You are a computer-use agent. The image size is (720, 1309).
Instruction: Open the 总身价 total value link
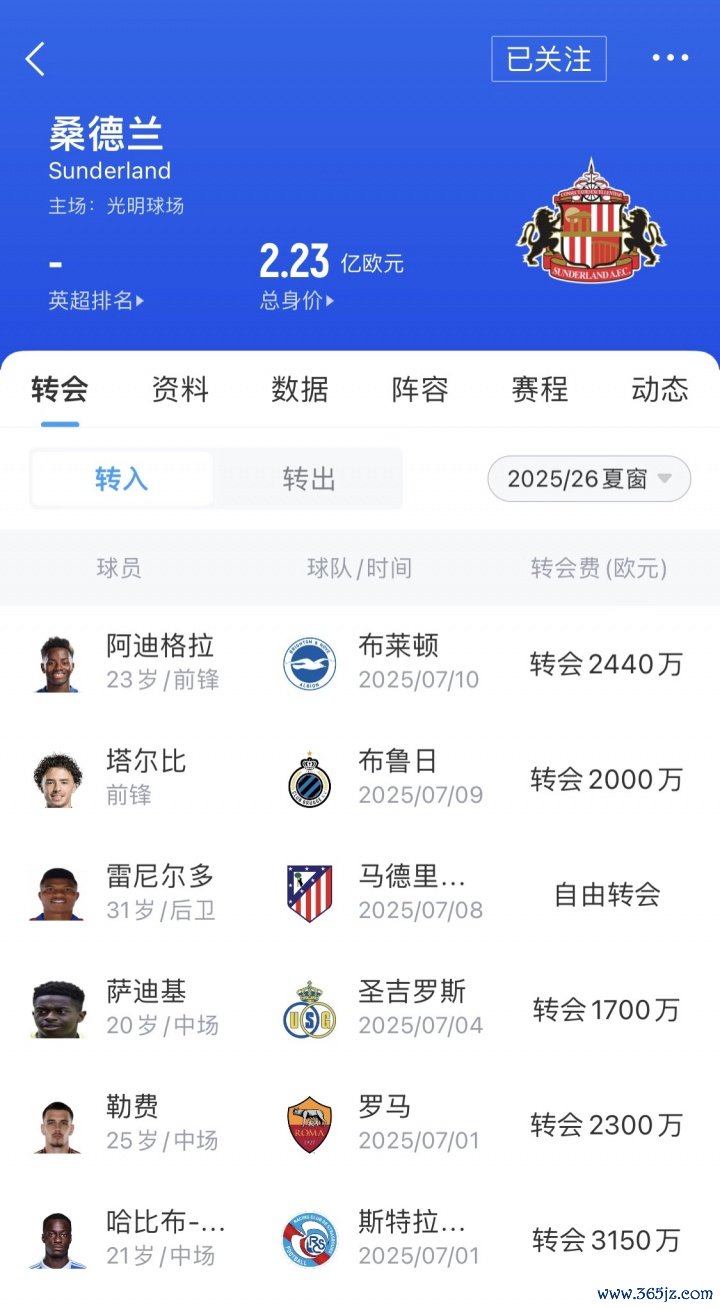(x=297, y=300)
